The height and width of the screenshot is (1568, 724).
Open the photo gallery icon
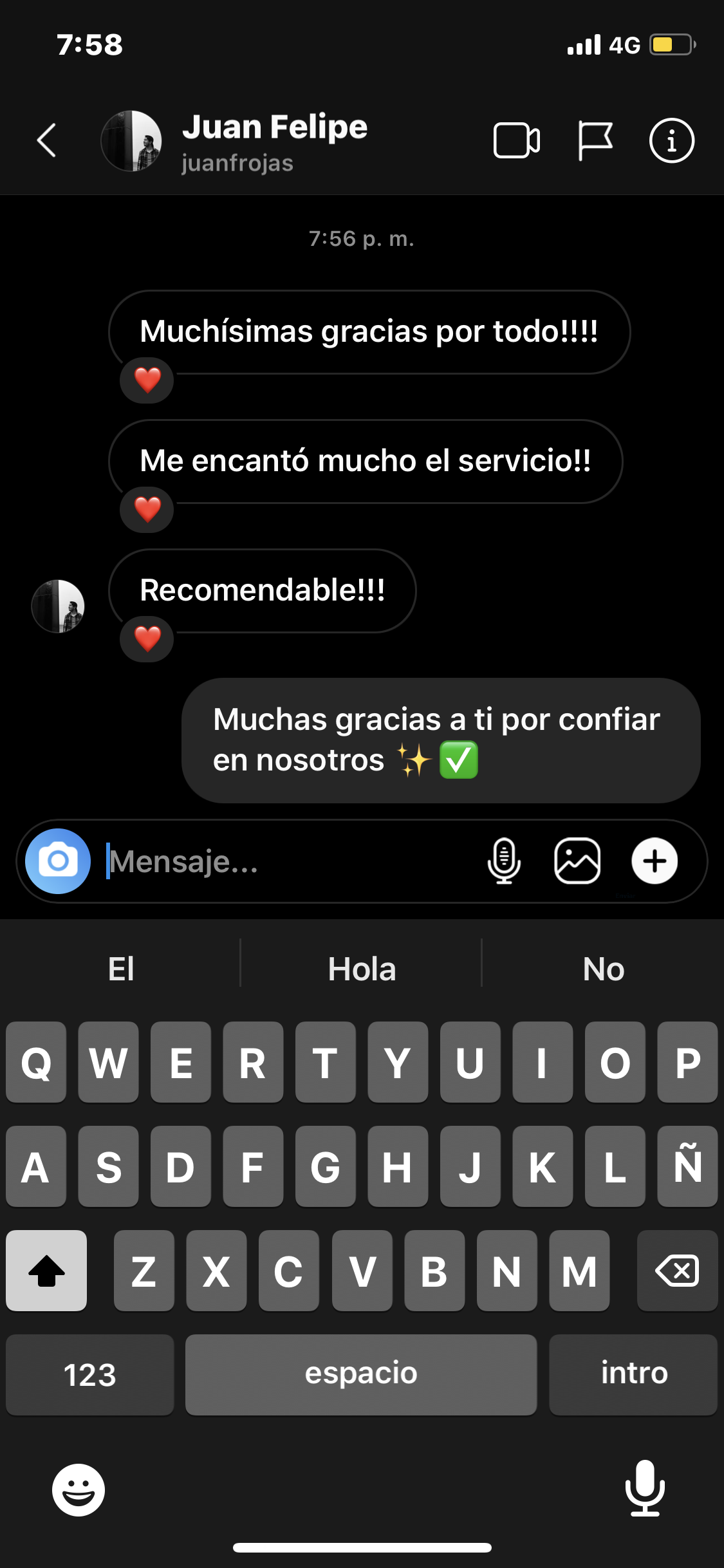point(577,861)
